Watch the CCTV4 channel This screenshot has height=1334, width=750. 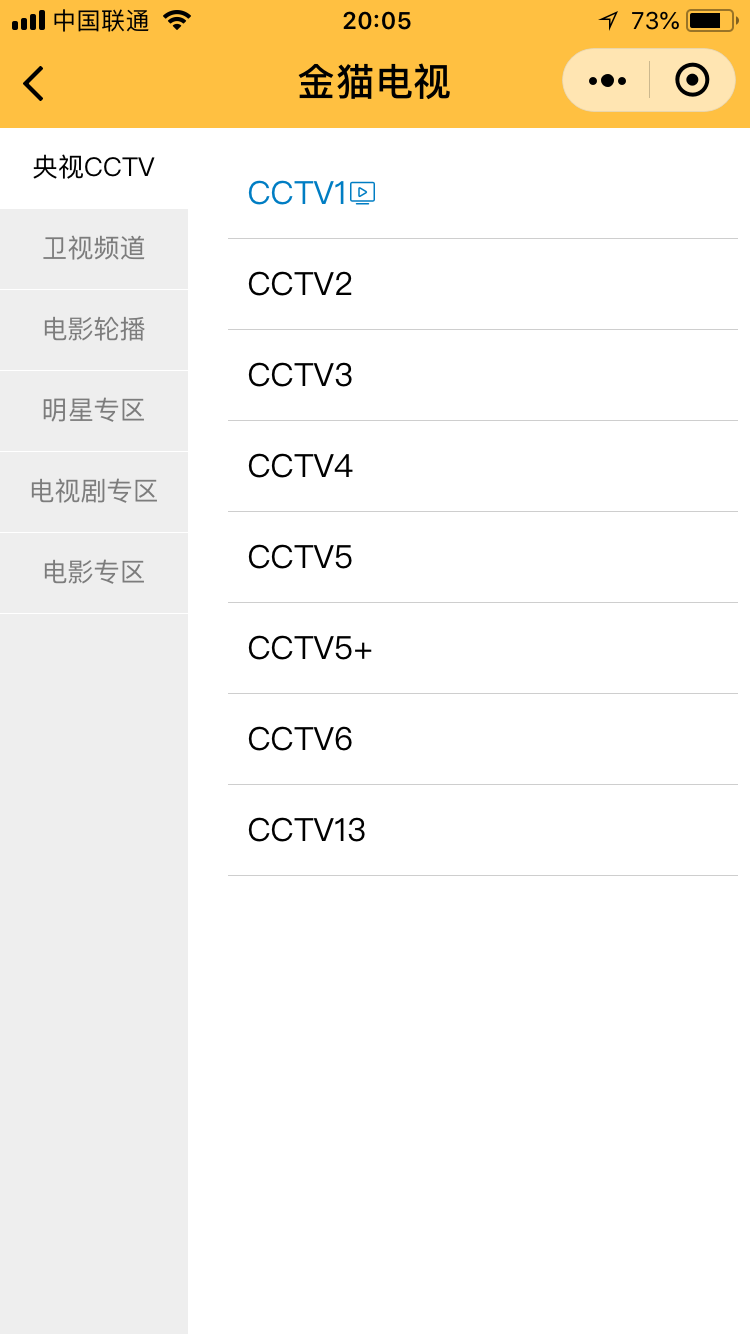click(x=483, y=466)
